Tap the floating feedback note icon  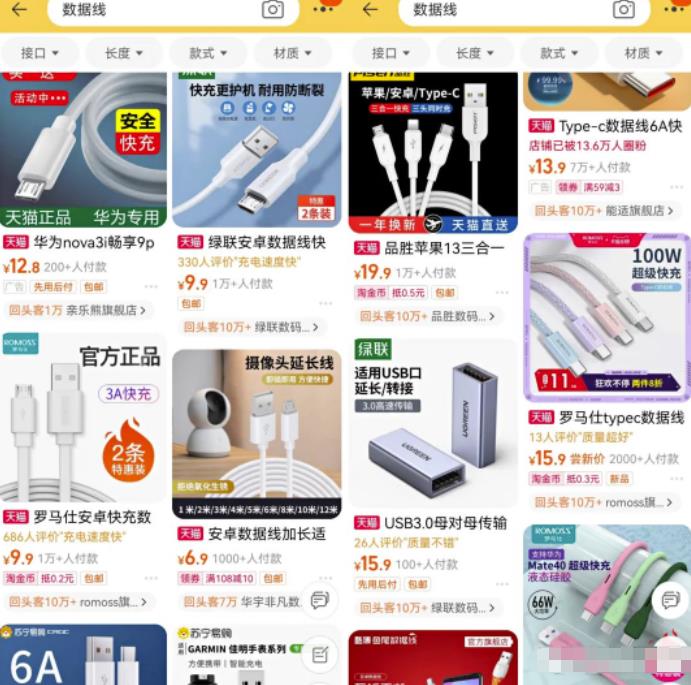tap(319, 655)
